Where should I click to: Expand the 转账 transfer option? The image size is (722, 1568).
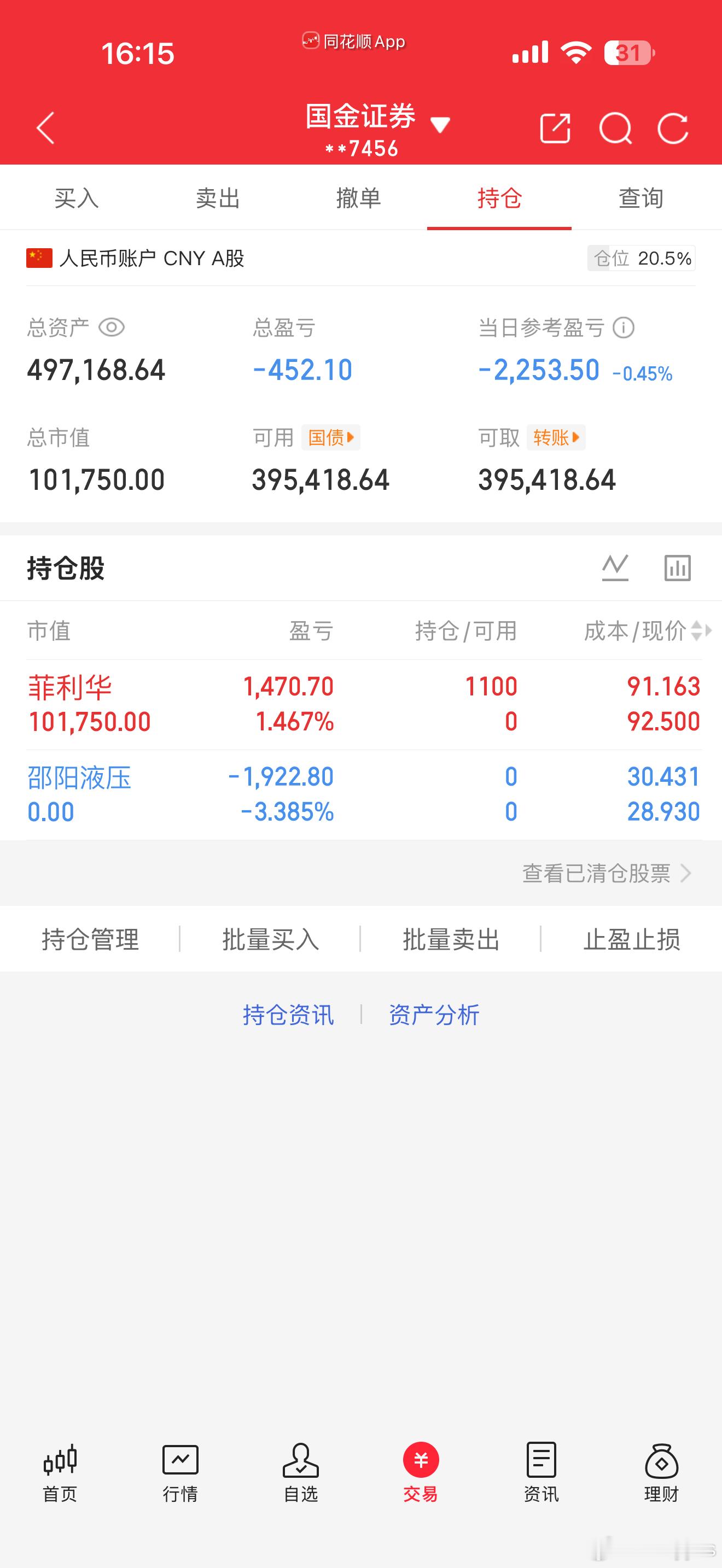click(555, 437)
